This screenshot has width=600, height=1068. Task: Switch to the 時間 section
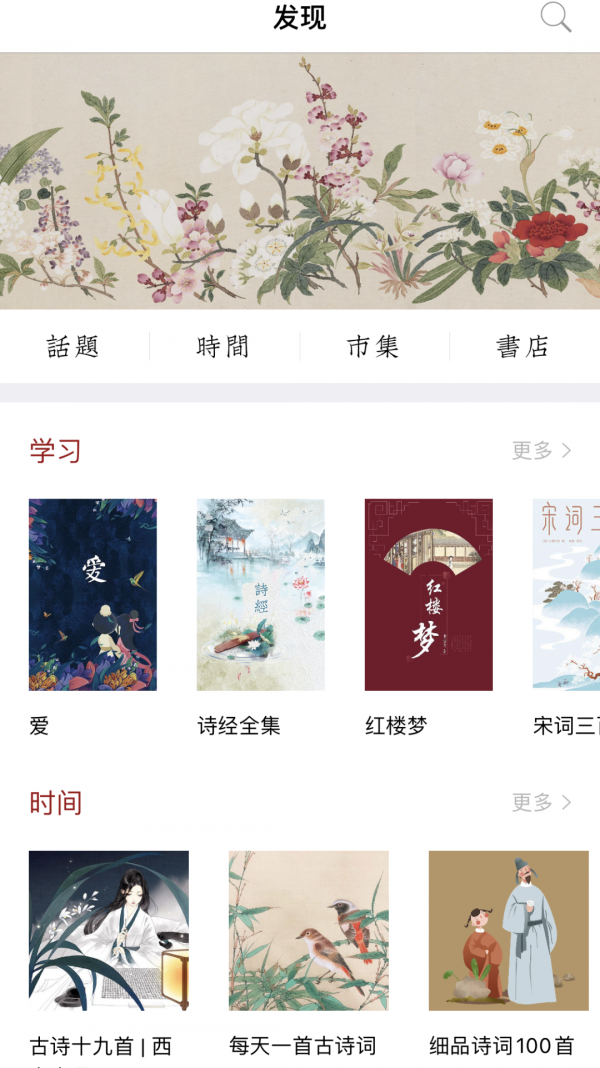223,347
